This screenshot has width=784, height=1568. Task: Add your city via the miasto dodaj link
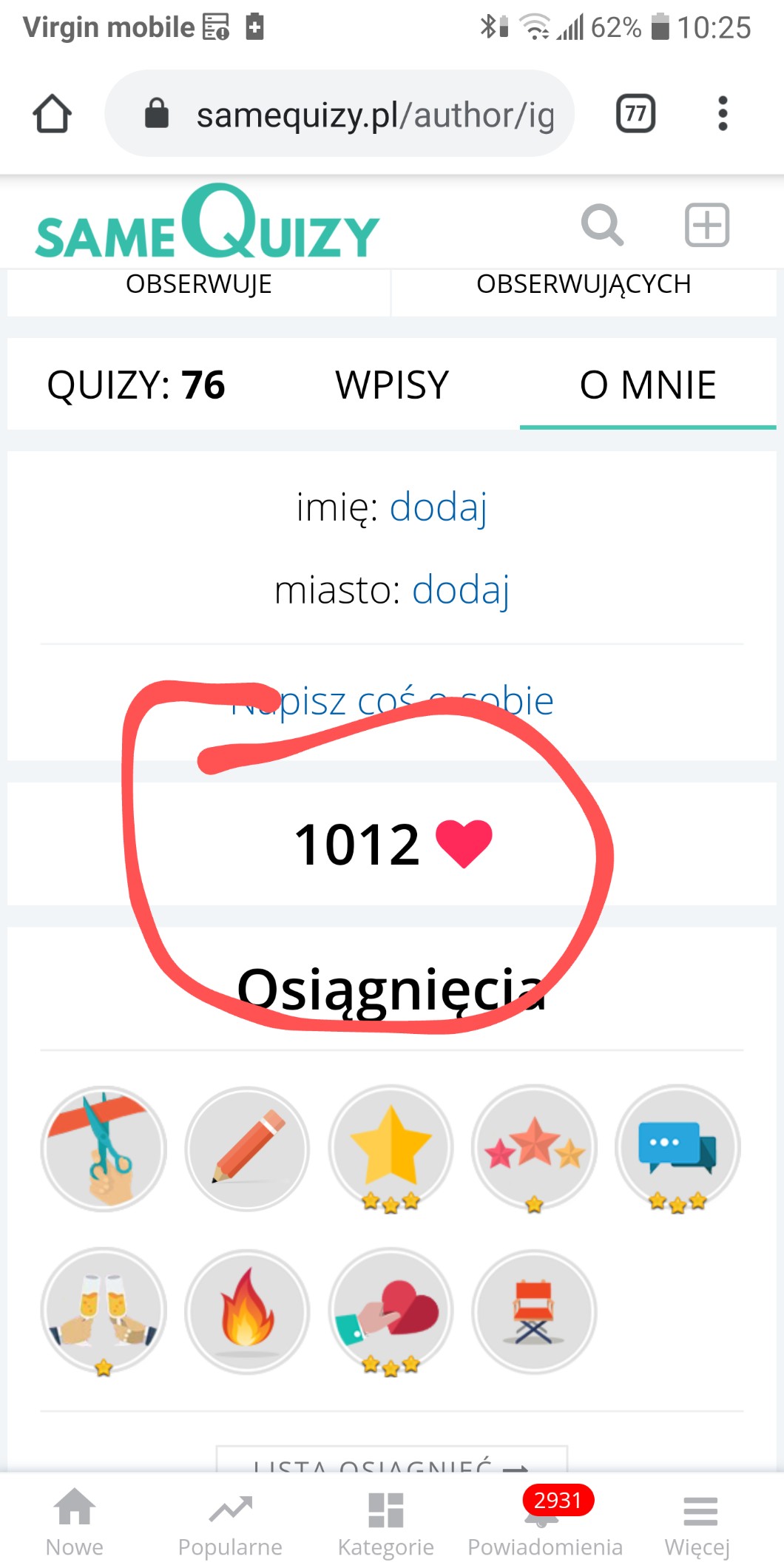460,590
